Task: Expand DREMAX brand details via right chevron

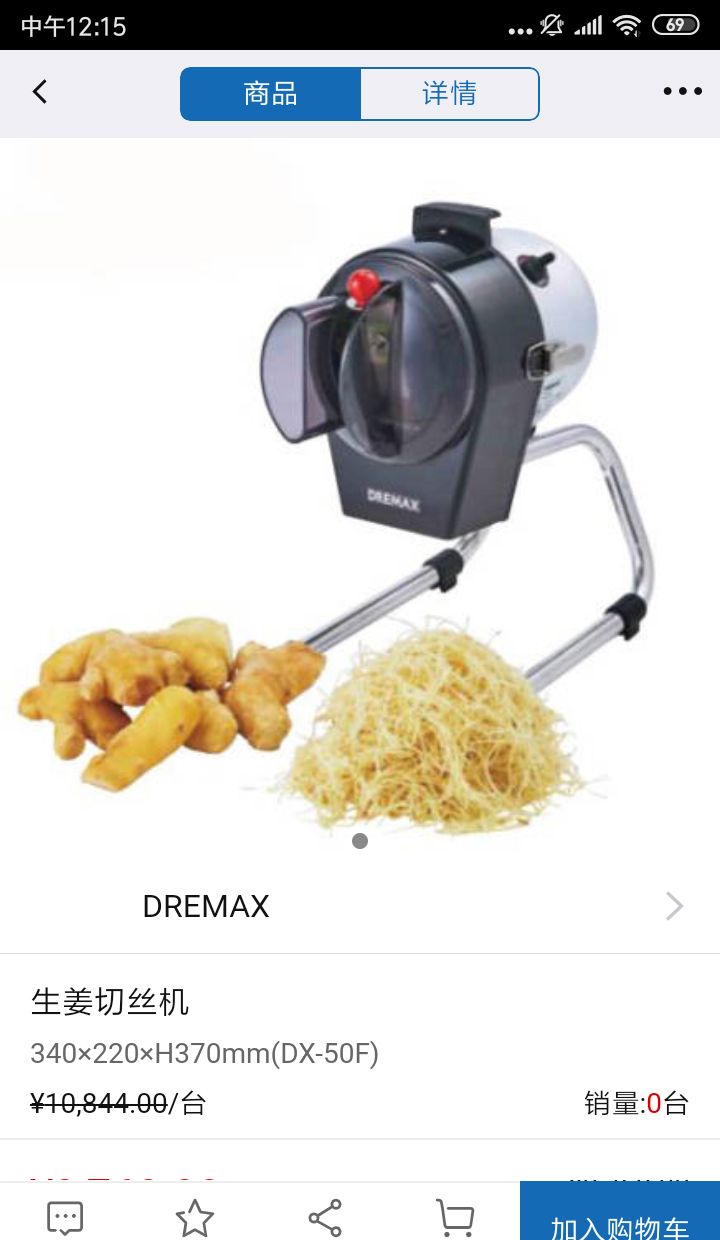Action: click(674, 906)
